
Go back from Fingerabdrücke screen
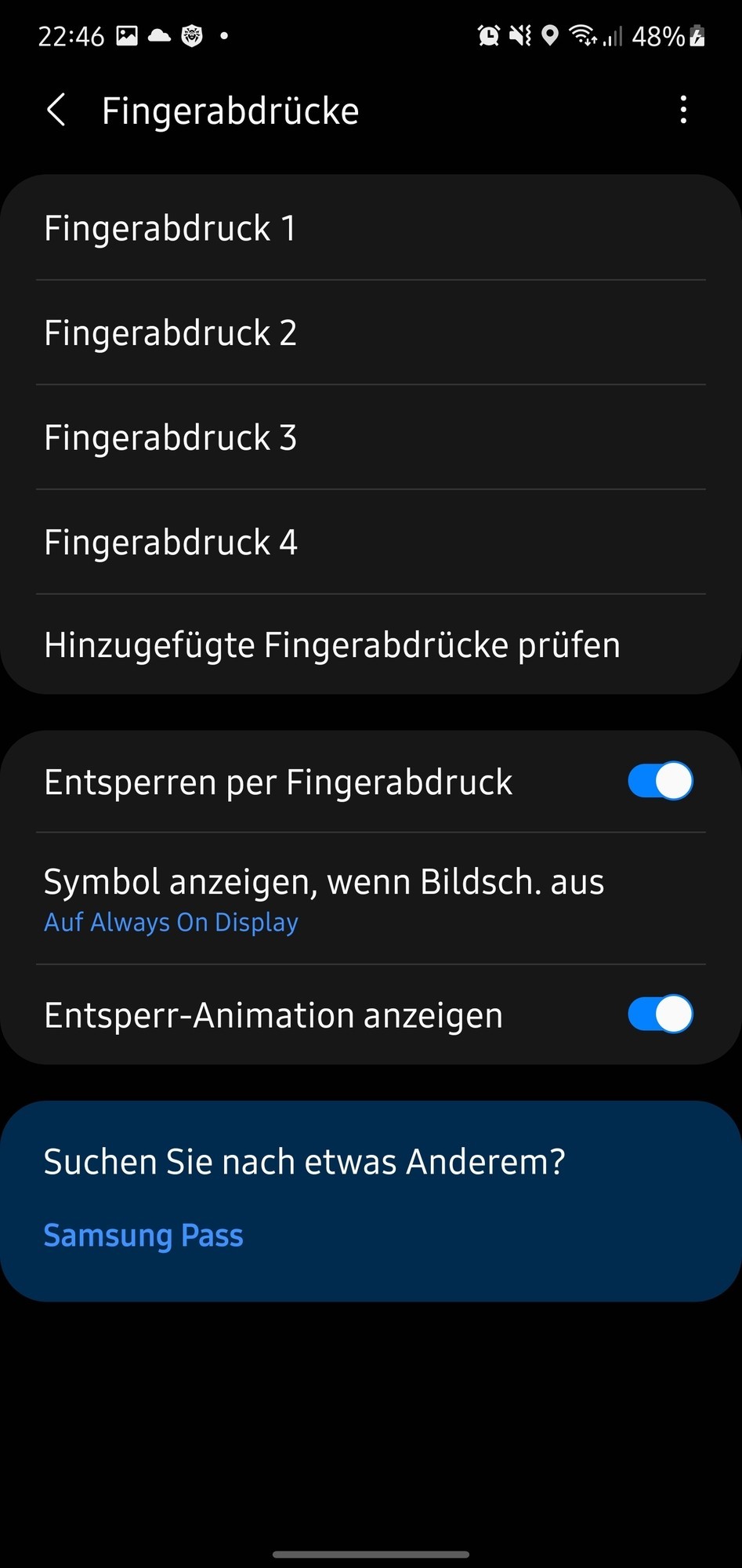[56, 111]
